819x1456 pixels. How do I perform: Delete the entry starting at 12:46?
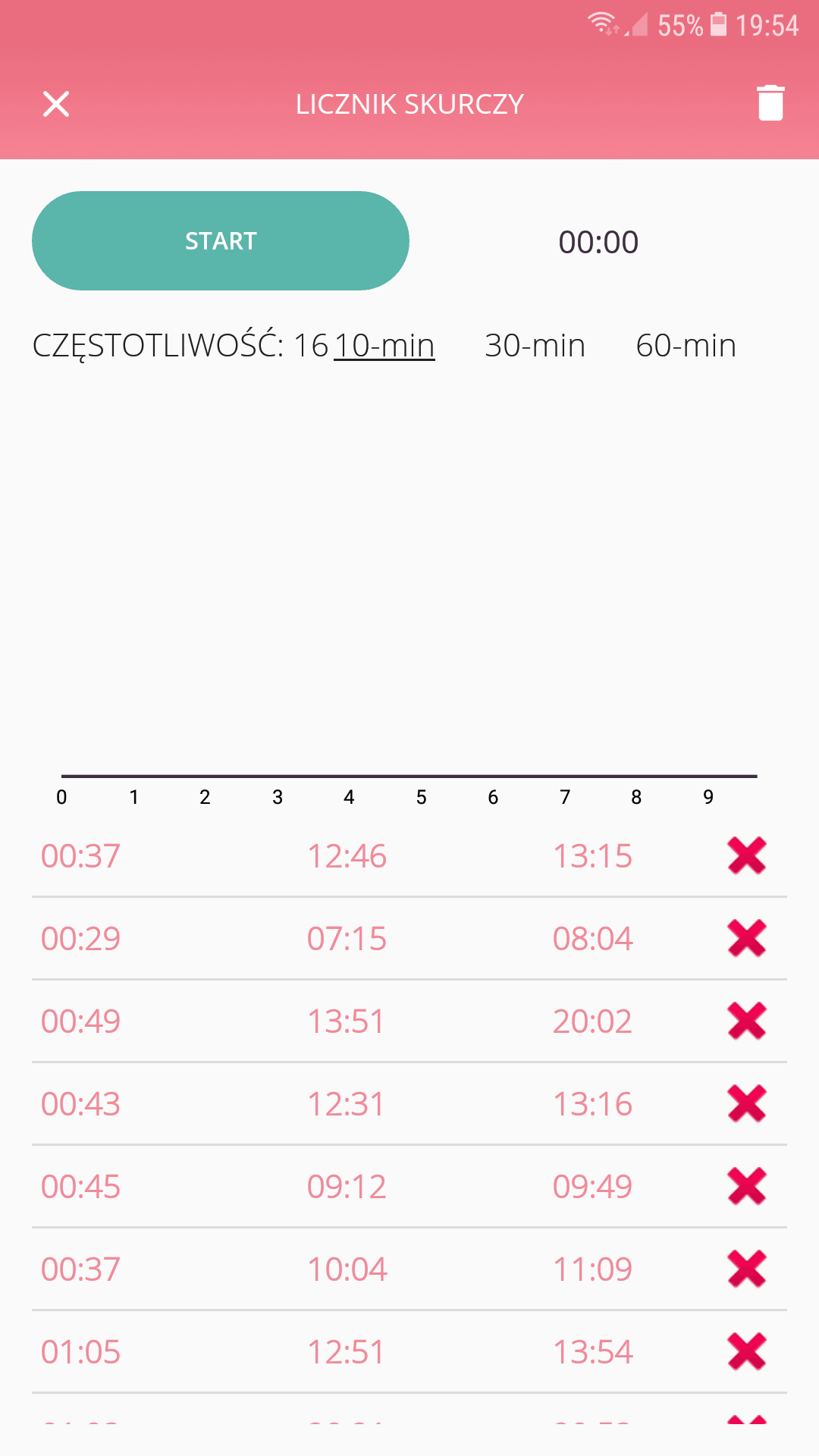click(747, 856)
